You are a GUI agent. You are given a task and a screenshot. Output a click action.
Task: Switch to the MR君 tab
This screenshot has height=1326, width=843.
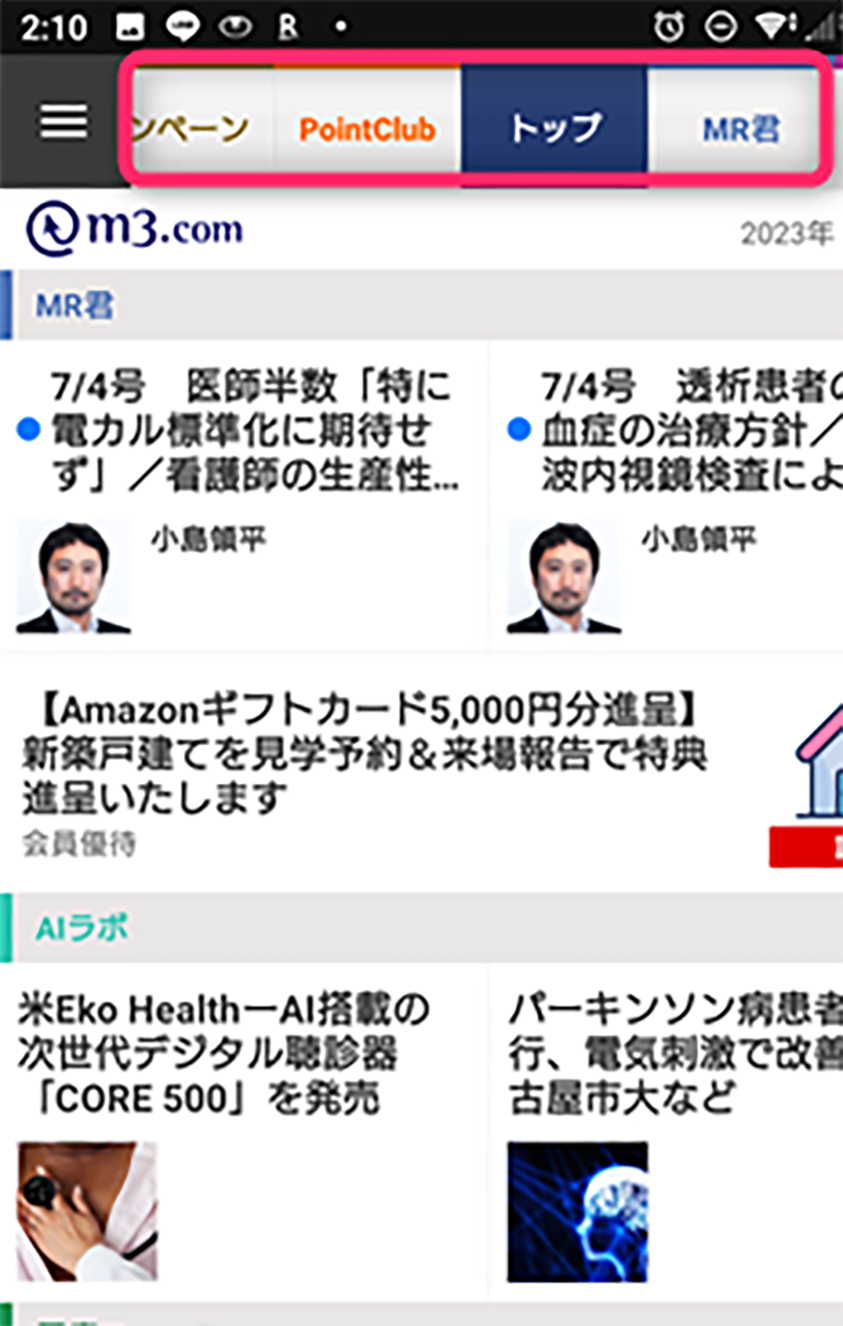741,129
